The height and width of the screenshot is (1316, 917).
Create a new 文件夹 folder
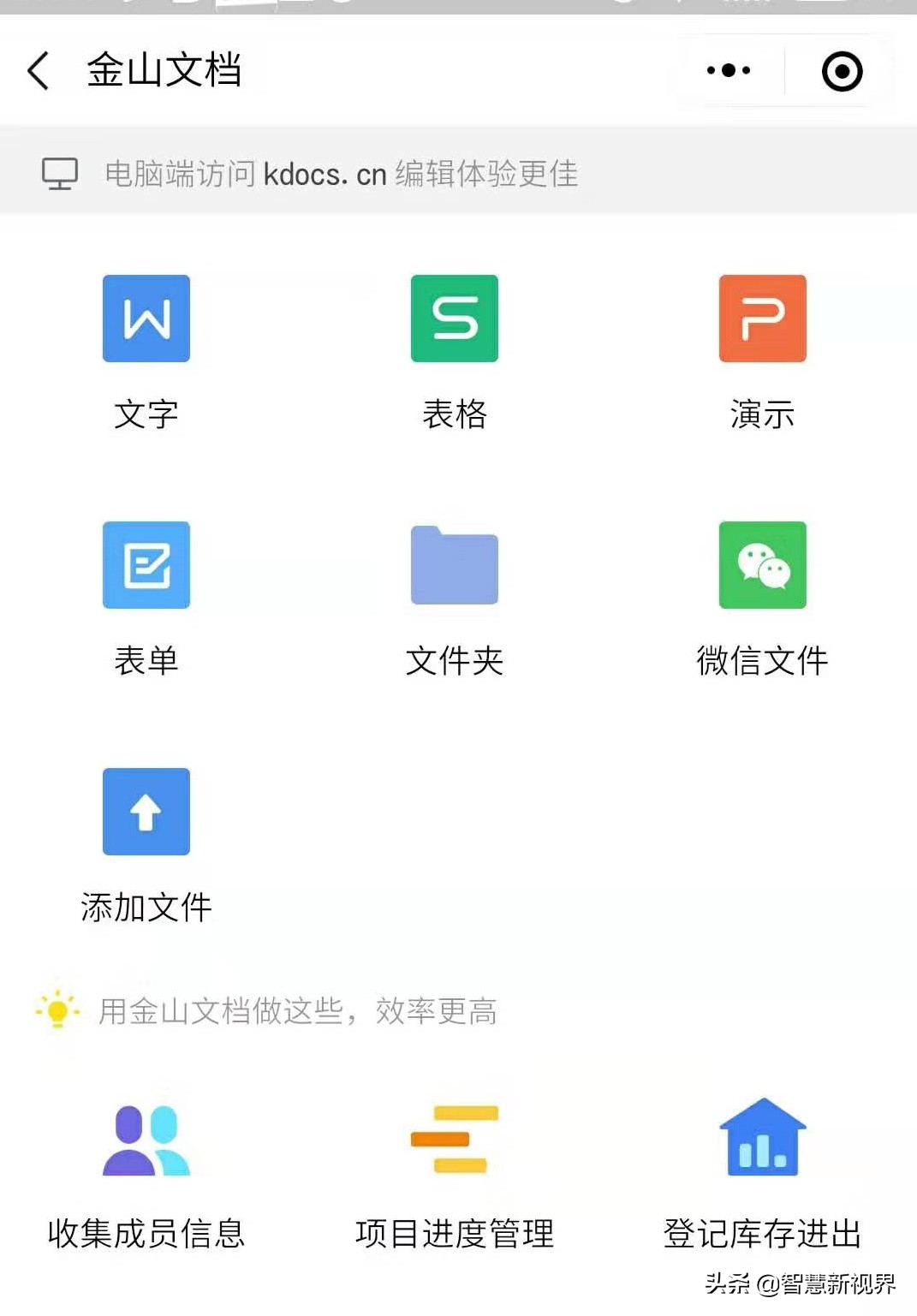pos(455,565)
